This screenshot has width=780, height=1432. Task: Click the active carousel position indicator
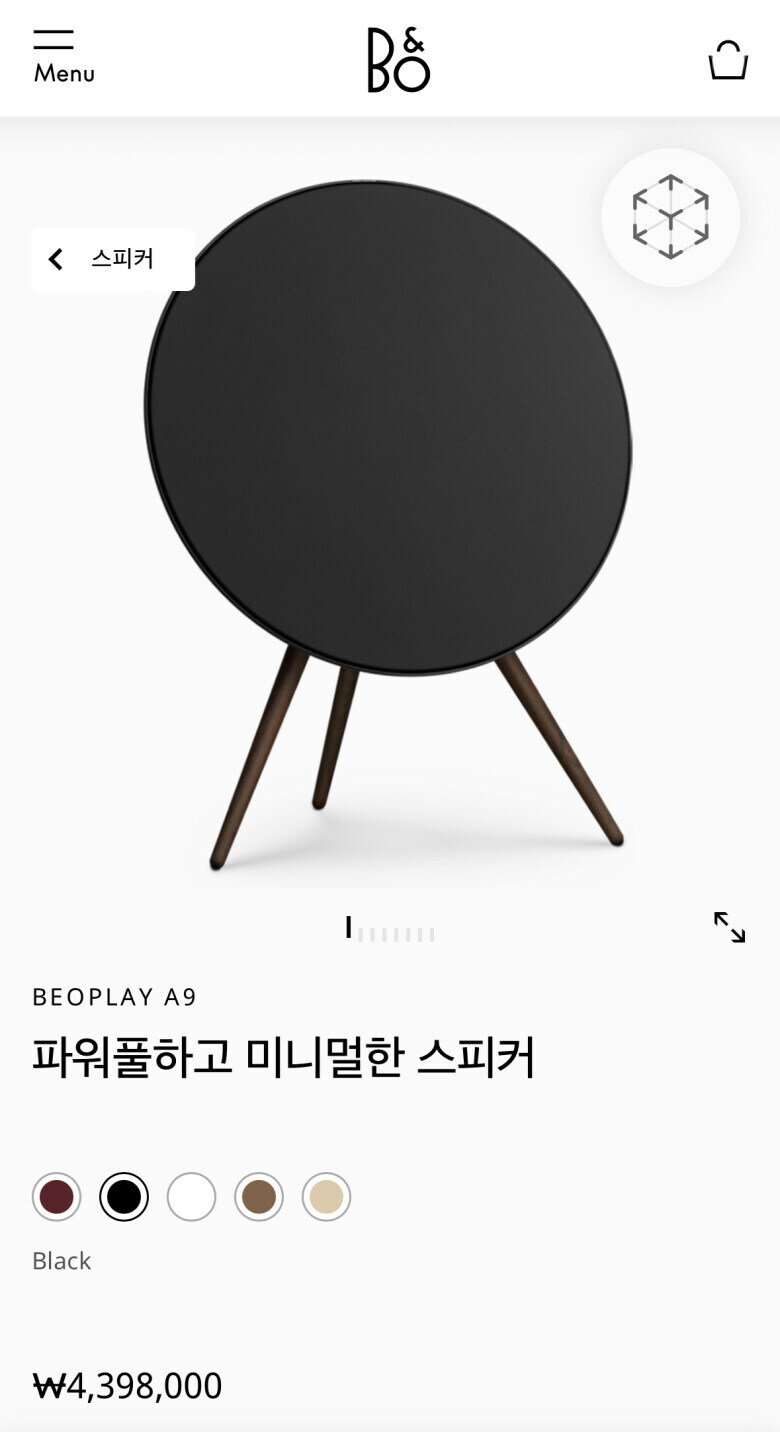[348, 929]
